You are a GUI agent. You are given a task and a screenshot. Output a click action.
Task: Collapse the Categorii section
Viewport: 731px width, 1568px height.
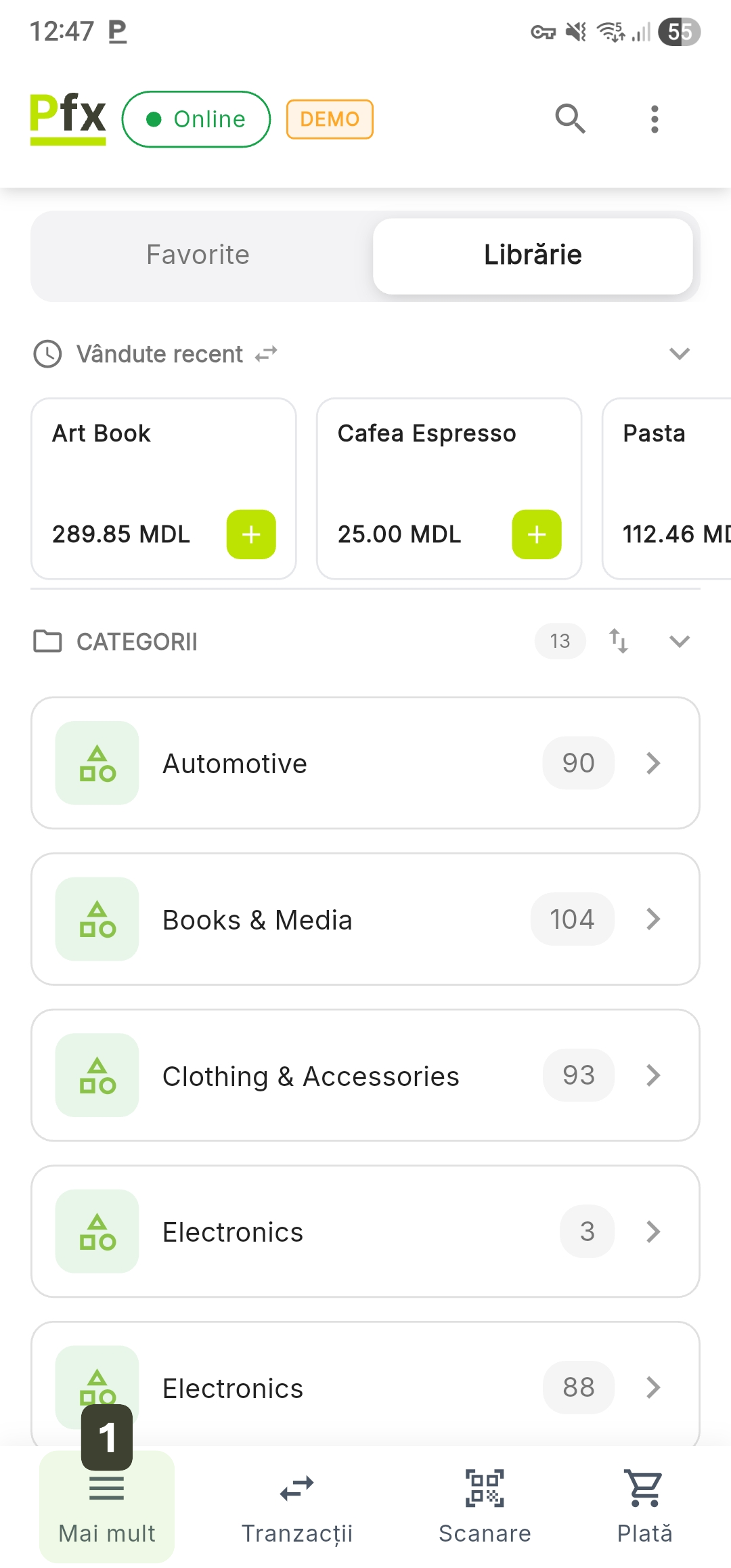click(x=679, y=640)
